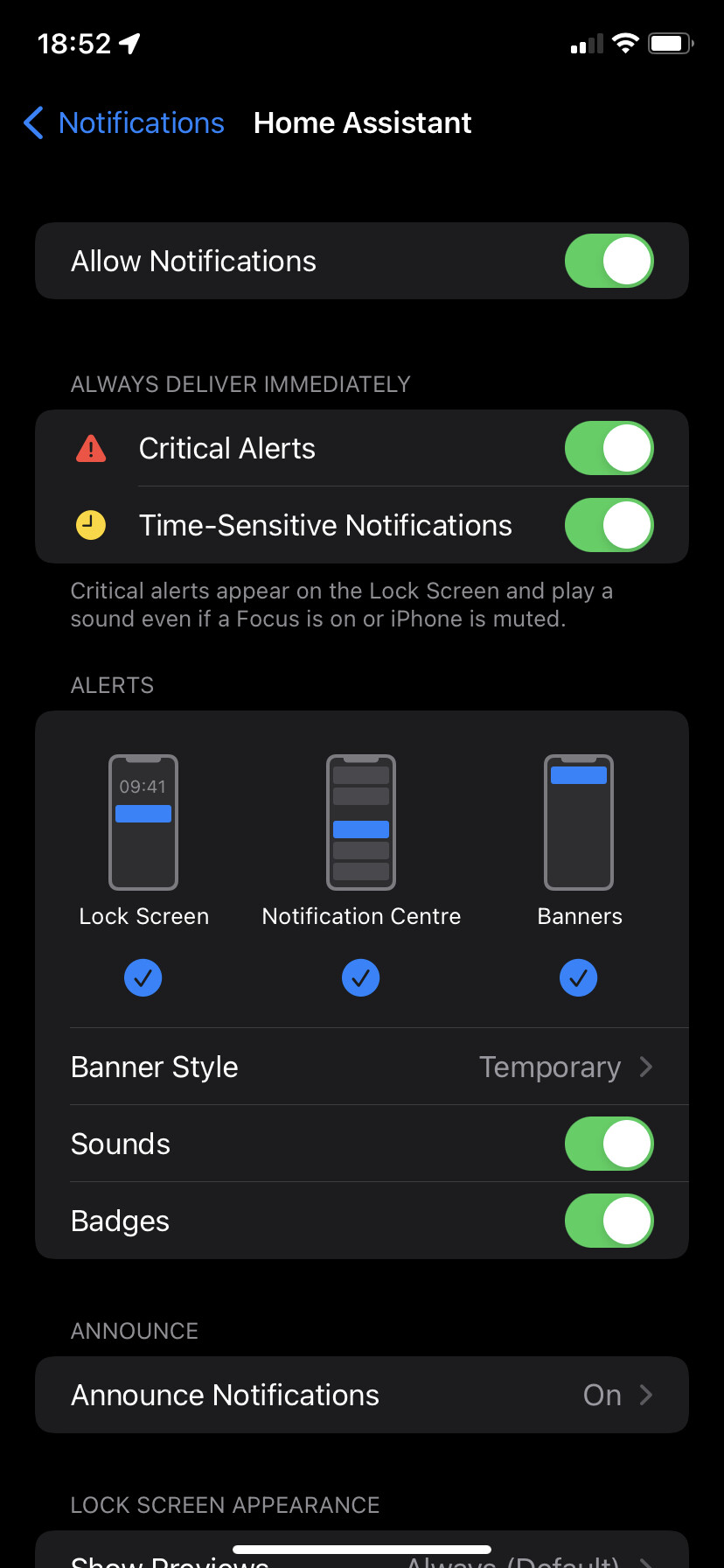Viewport: 724px width, 1568px height.
Task: Tap the home indicator bar at bottom
Action: coord(361,1547)
